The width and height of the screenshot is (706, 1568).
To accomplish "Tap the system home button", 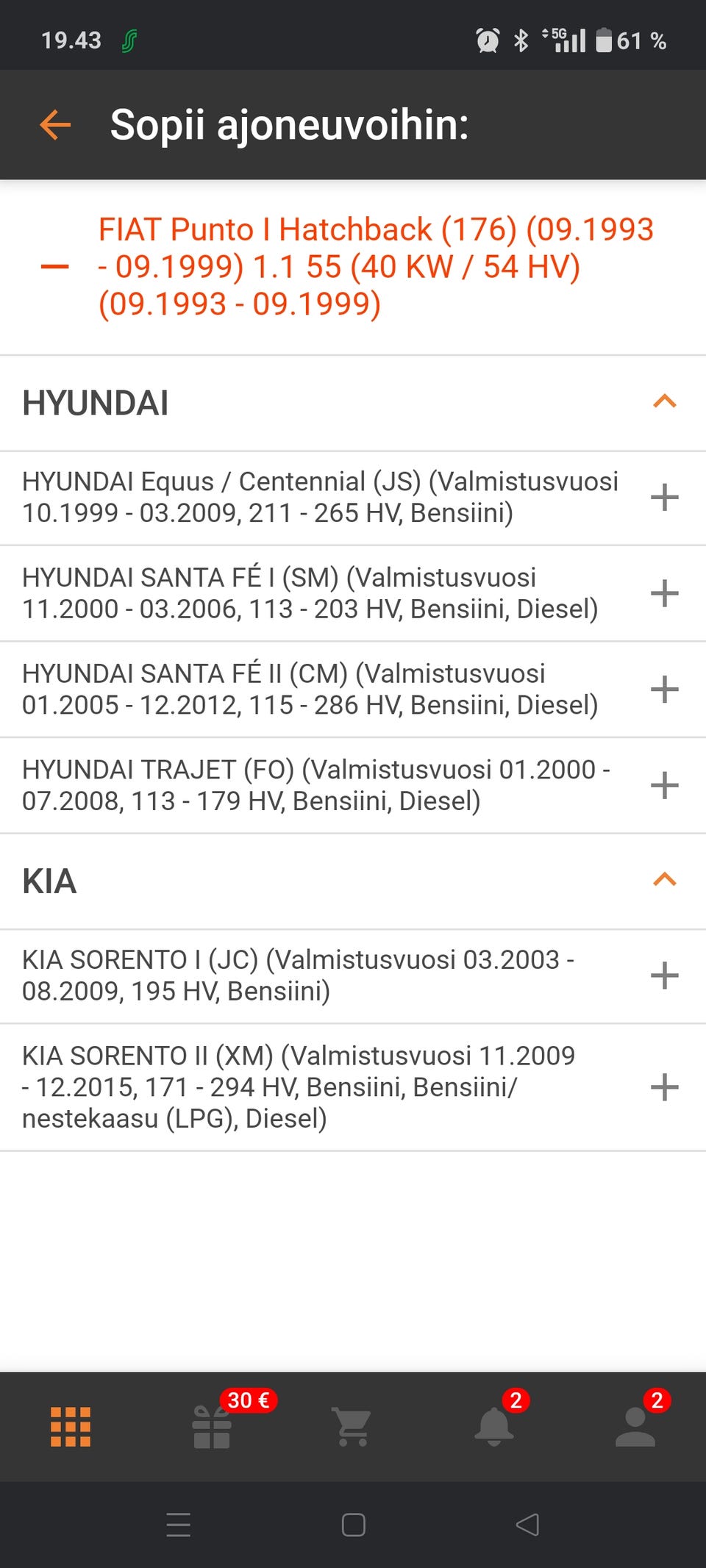I will click(353, 1525).
